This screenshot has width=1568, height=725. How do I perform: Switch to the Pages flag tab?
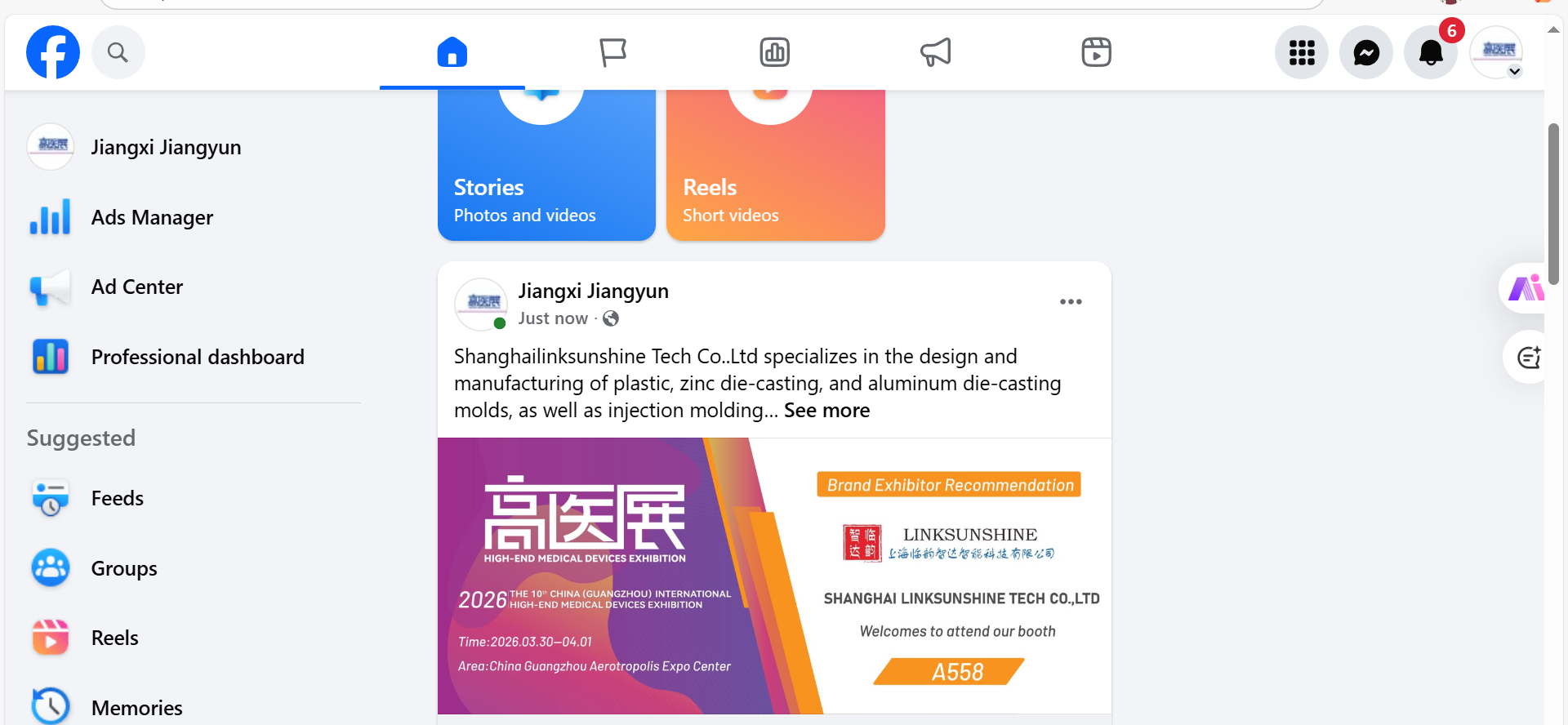click(612, 53)
